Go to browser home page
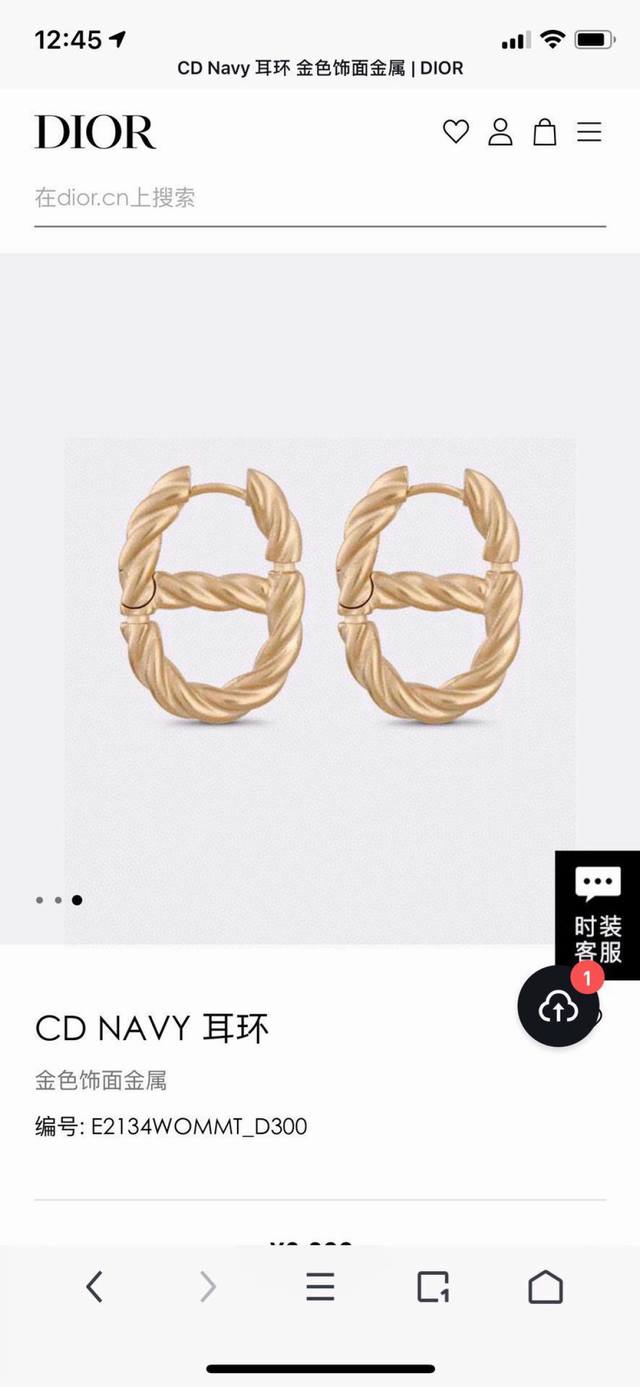The height and width of the screenshot is (1387, 640). click(x=545, y=1286)
